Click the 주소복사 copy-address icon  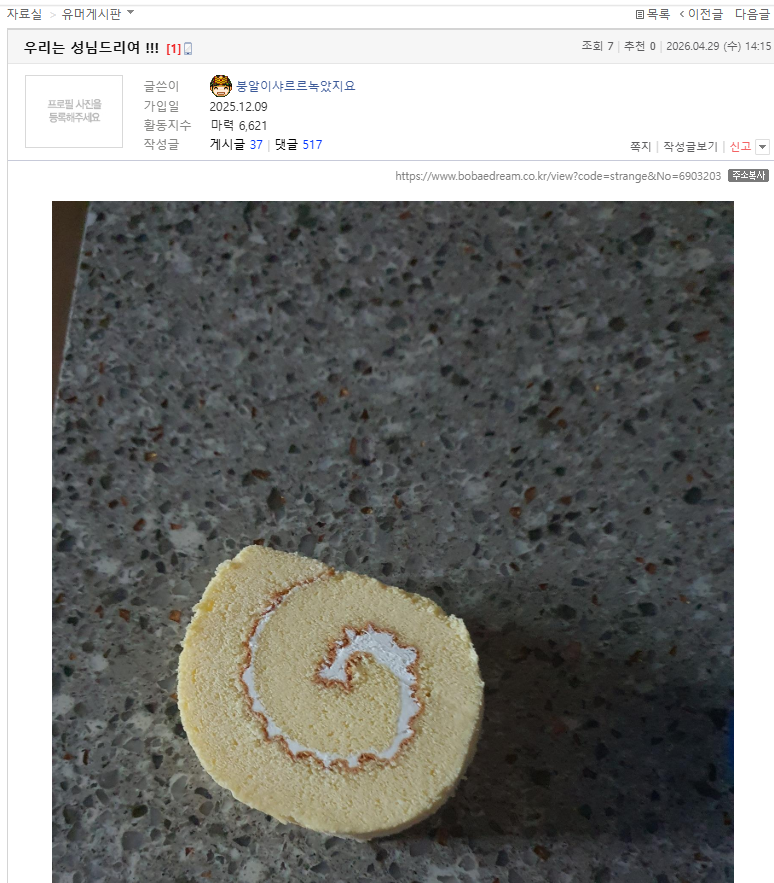coord(747,174)
